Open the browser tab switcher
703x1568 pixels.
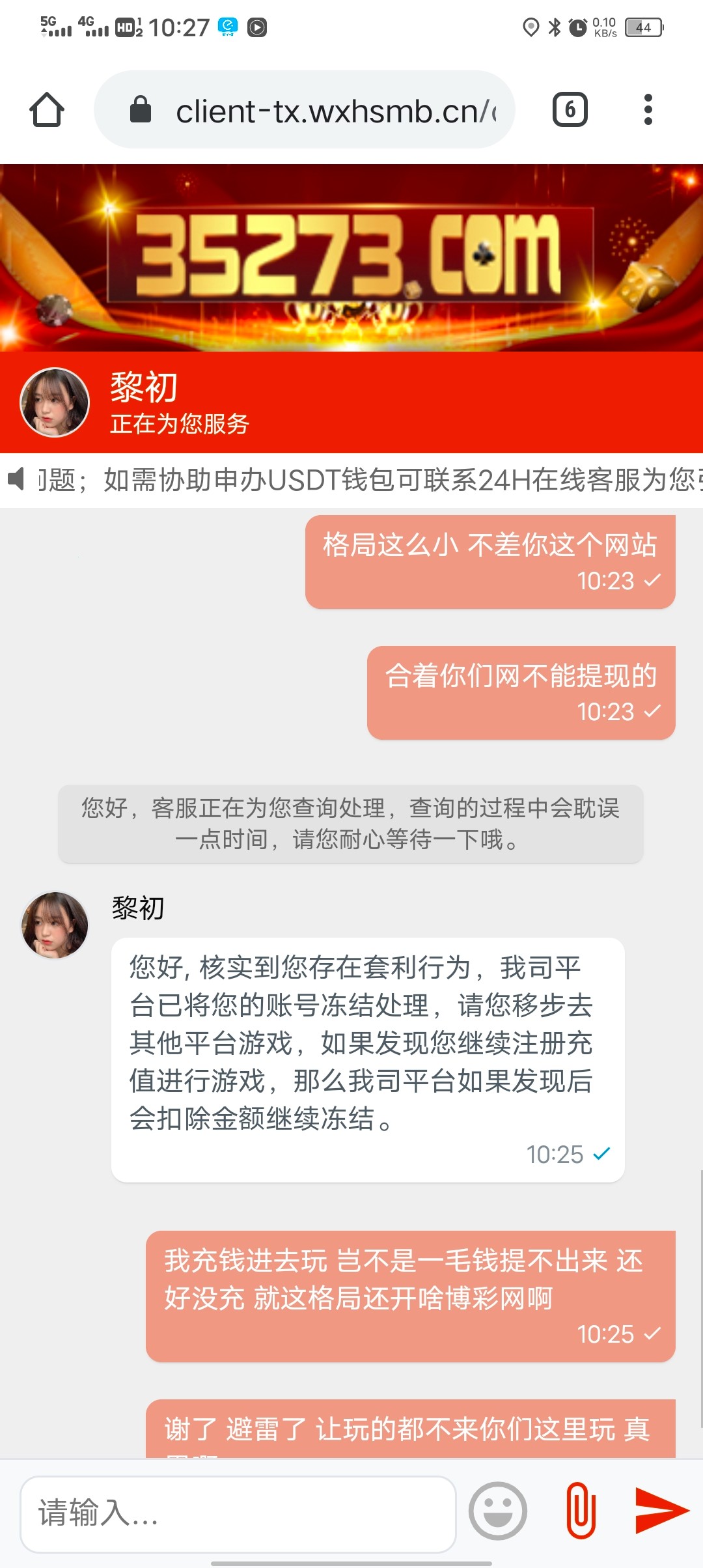pos(570,109)
